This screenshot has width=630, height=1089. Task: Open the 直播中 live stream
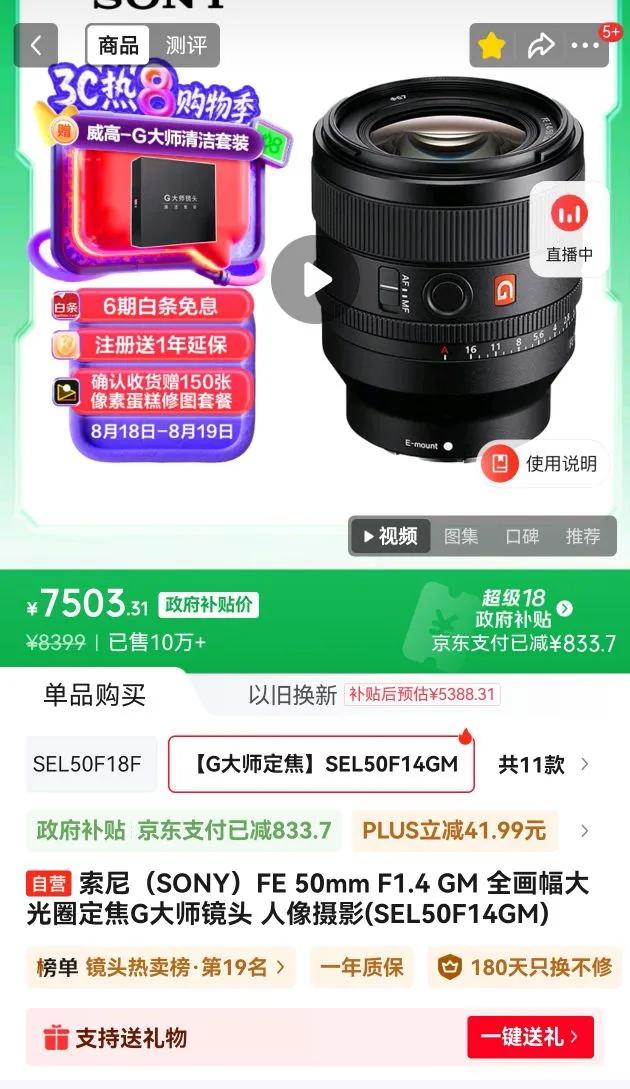point(570,231)
